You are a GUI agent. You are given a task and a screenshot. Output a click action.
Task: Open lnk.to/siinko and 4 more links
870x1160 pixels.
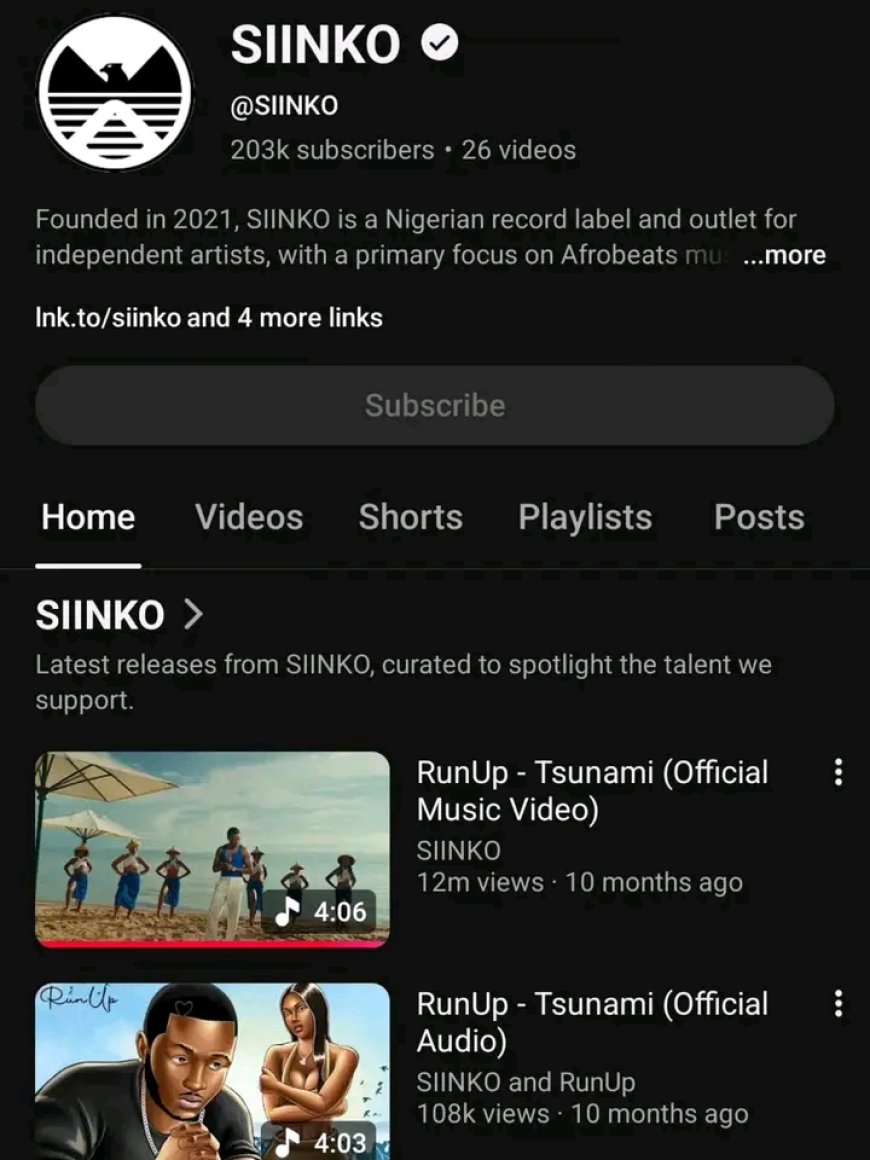click(209, 318)
